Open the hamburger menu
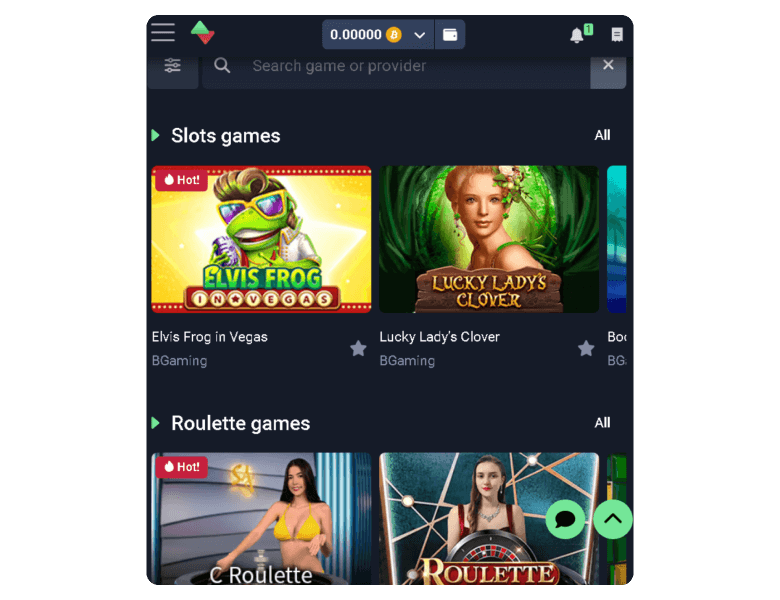The width and height of the screenshot is (780, 600). point(163,33)
